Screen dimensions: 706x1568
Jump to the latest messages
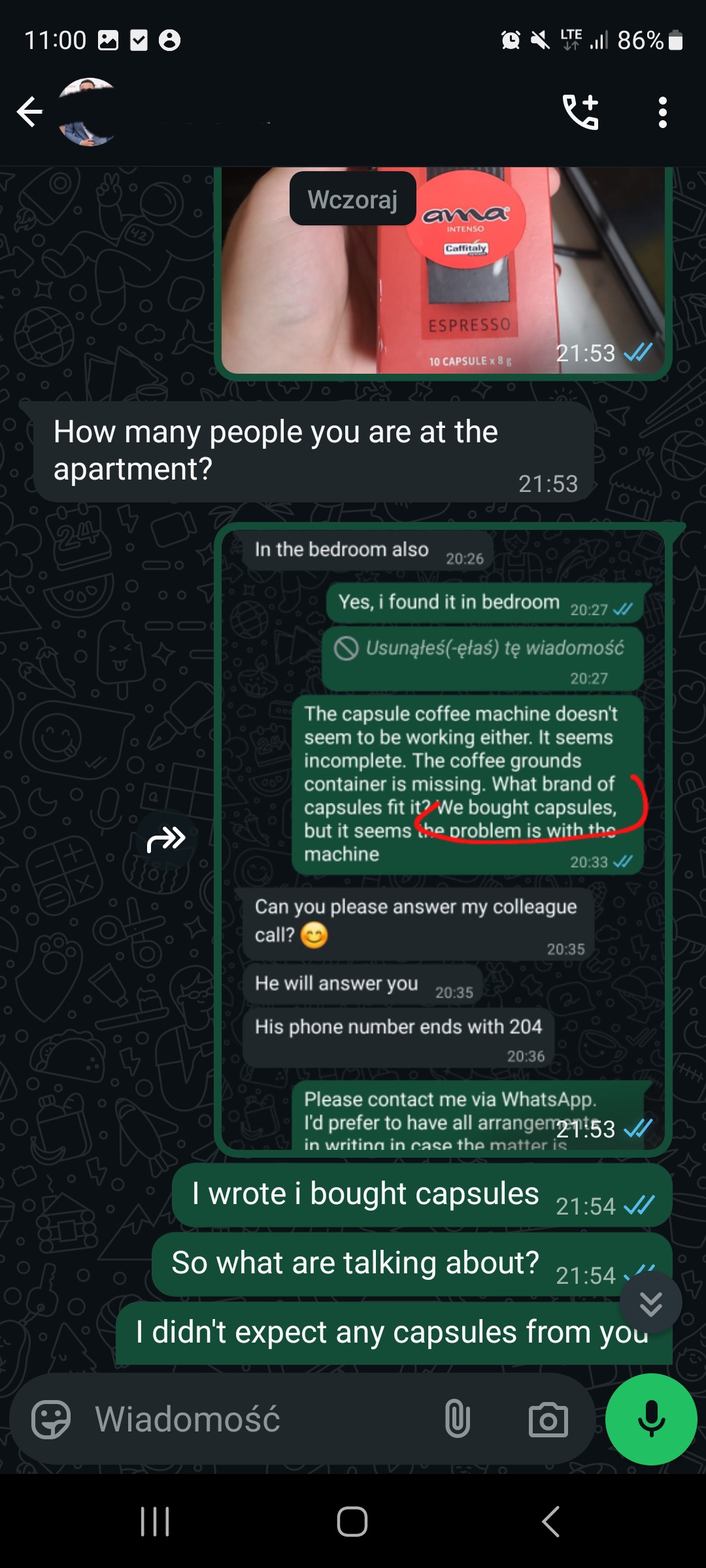tap(650, 1303)
